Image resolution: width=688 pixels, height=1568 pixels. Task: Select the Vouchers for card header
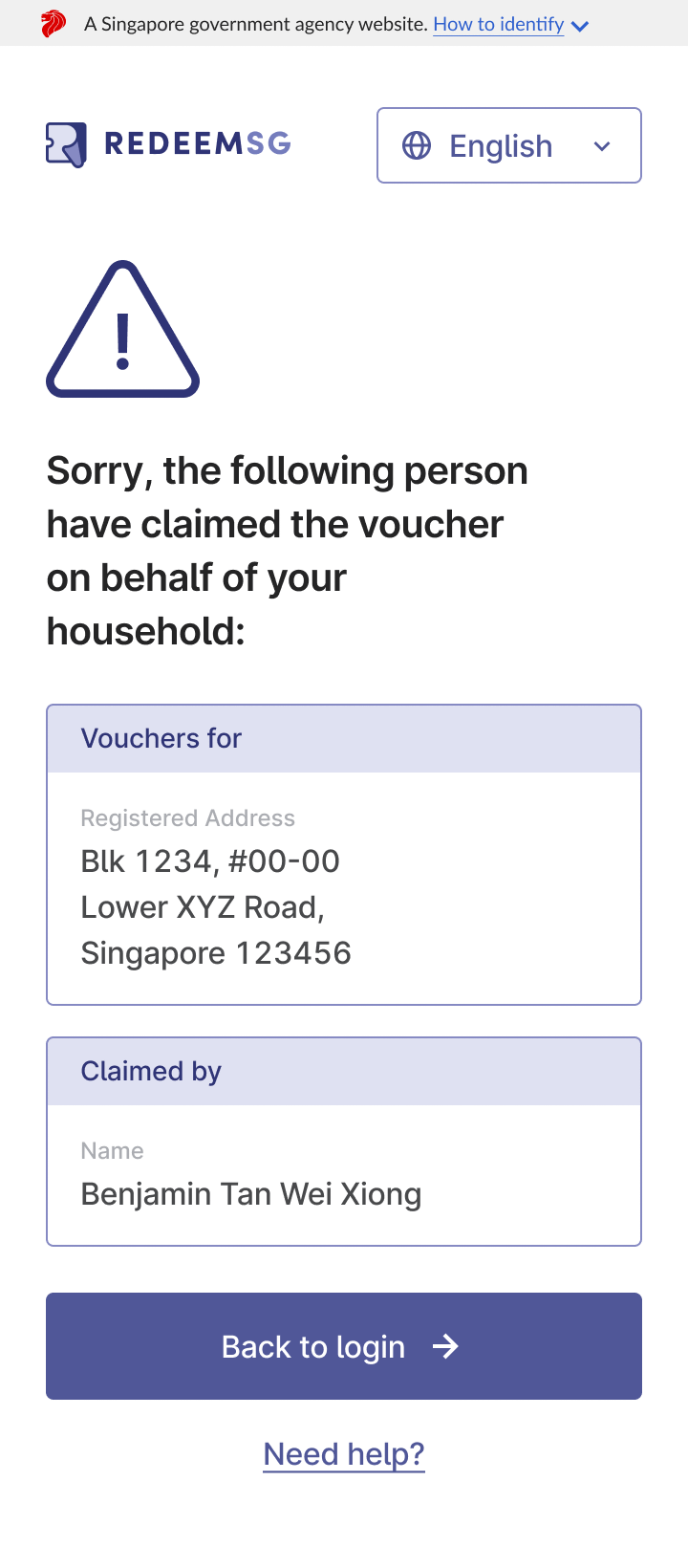point(161,738)
